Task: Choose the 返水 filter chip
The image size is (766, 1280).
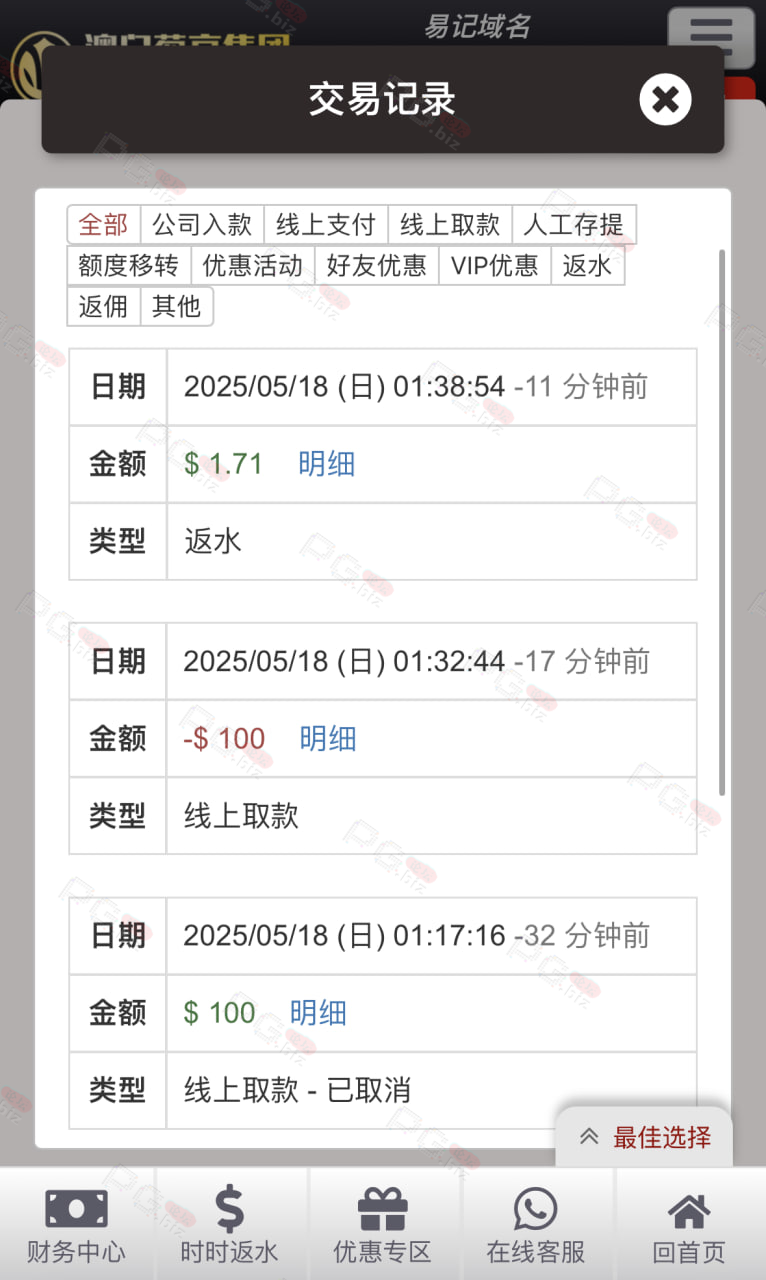Action: click(x=588, y=266)
